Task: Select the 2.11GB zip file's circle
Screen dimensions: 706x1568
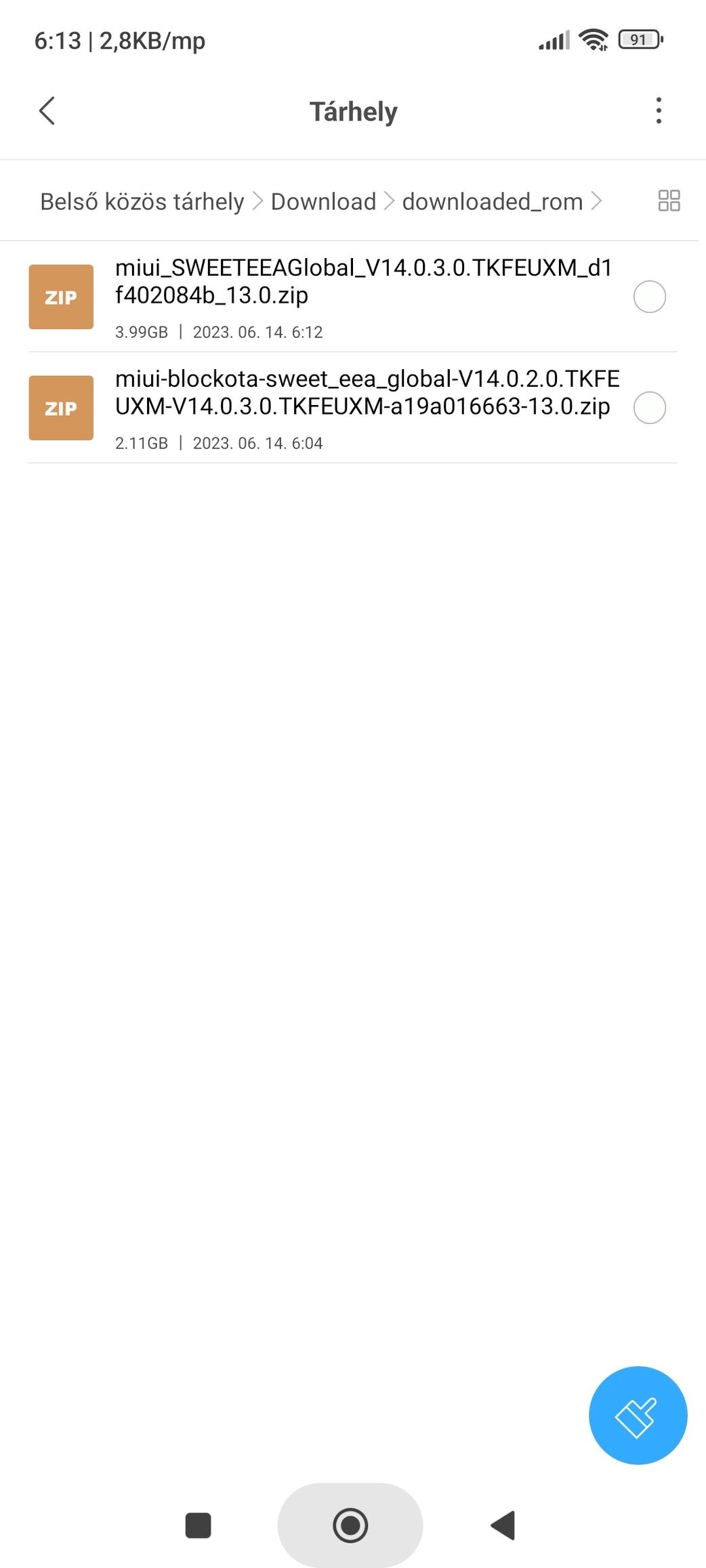Action: click(x=649, y=408)
